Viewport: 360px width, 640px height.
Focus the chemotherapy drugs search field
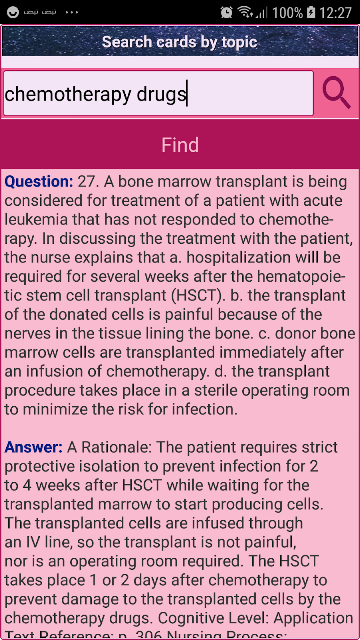[x=158, y=93]
